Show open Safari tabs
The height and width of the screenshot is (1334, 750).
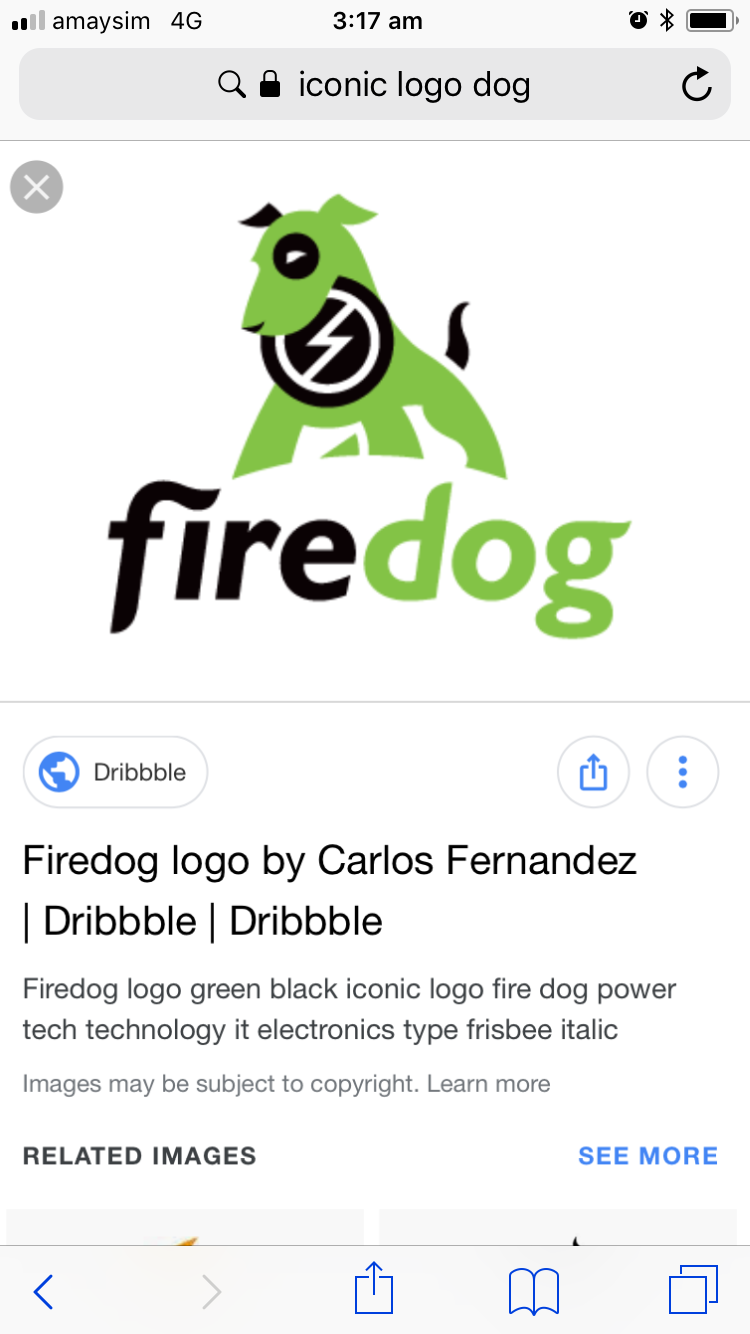pos(692,1290)
